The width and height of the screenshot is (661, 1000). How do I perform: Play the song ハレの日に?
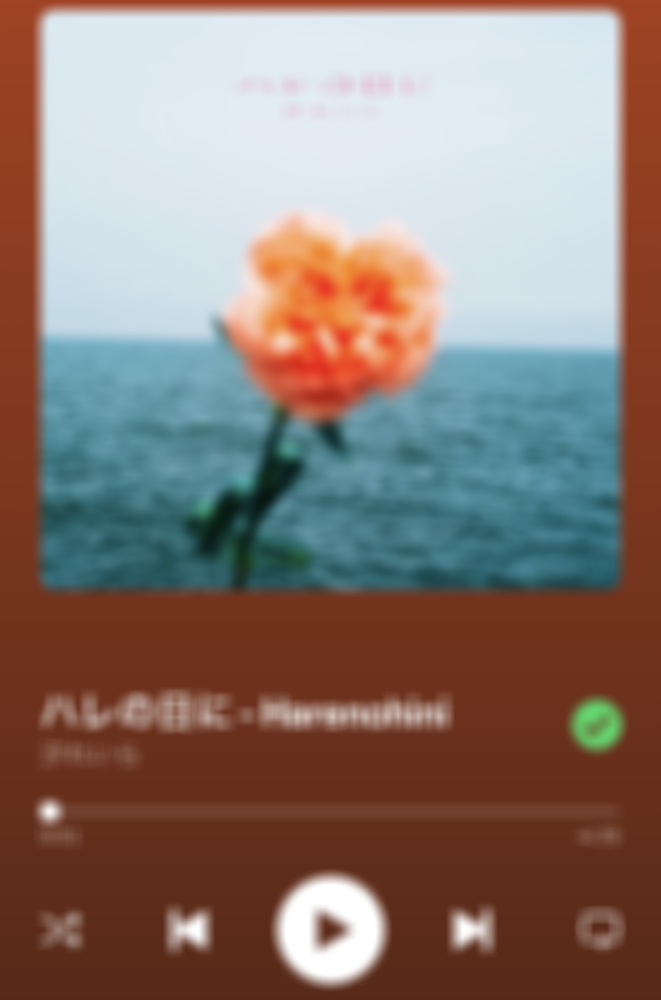[x=331, y=930]
